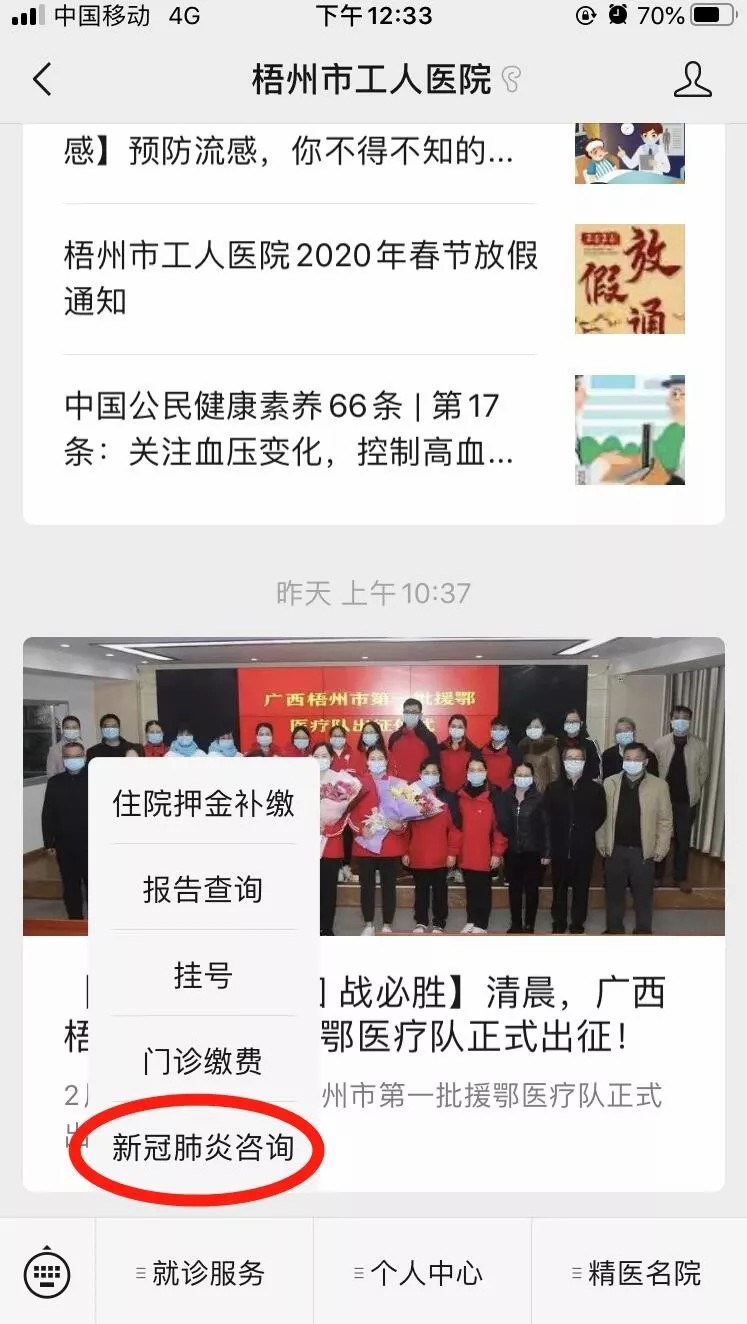Open the 精医名院 bottom menu

click(640, 1273)
